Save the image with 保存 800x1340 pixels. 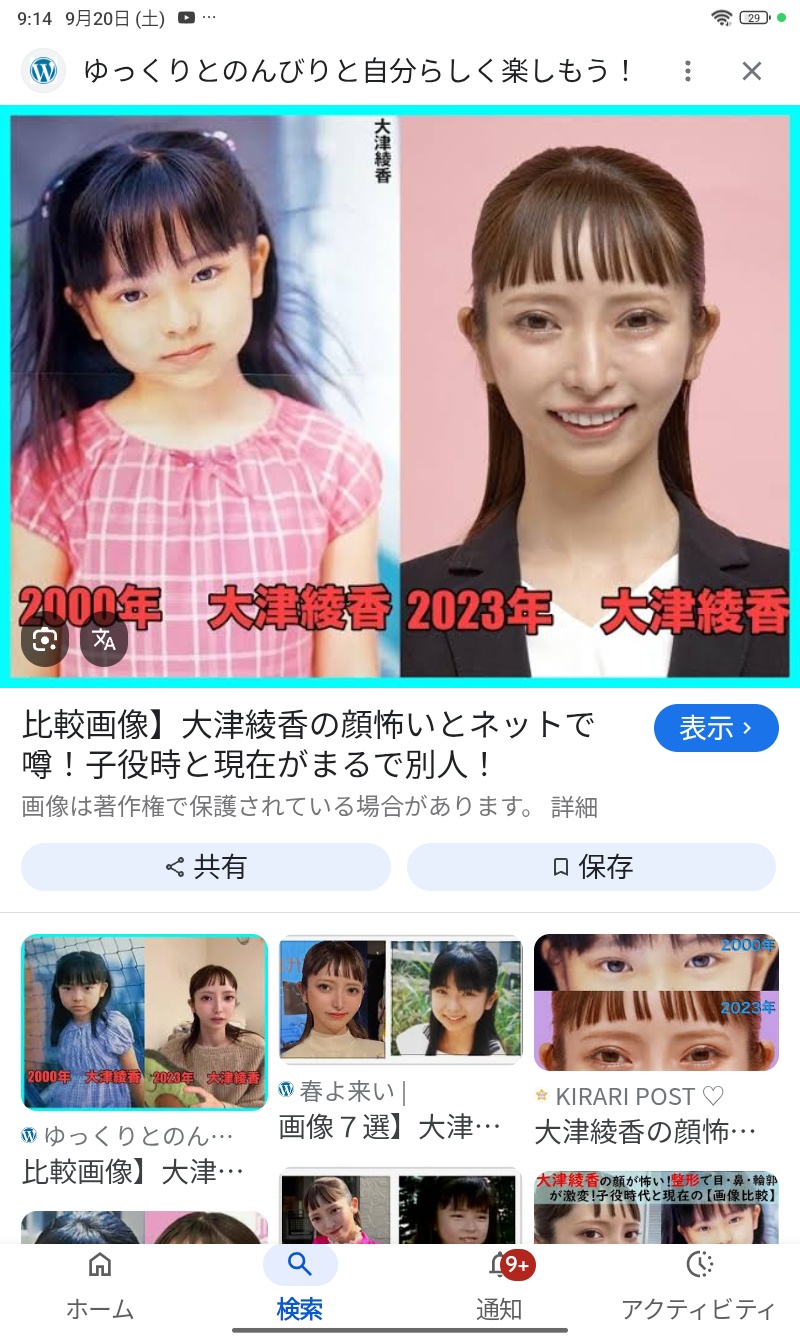tap(591, 867)
